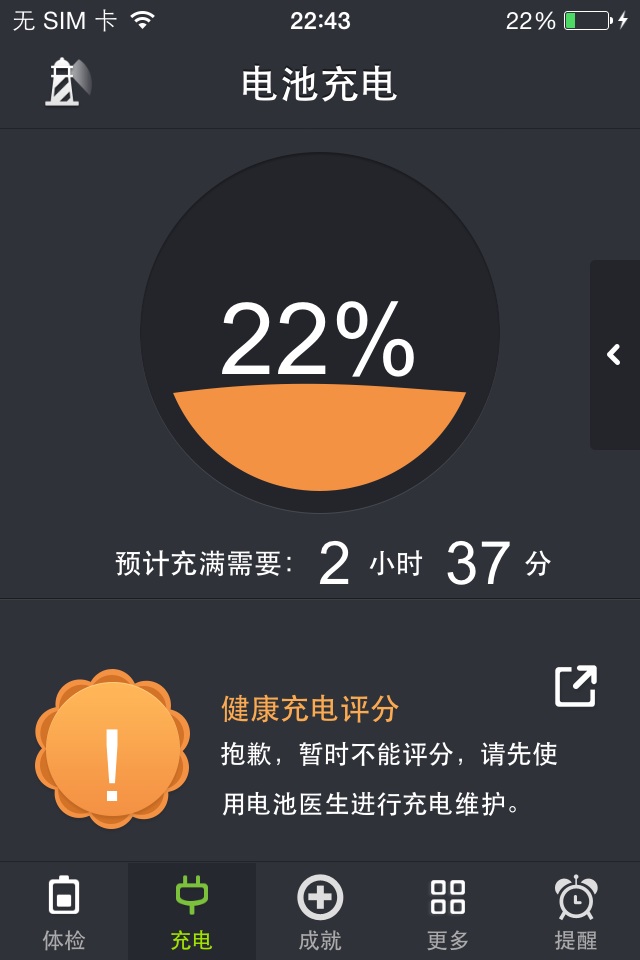Switch to the 体检 tab

tap(64, 912)
